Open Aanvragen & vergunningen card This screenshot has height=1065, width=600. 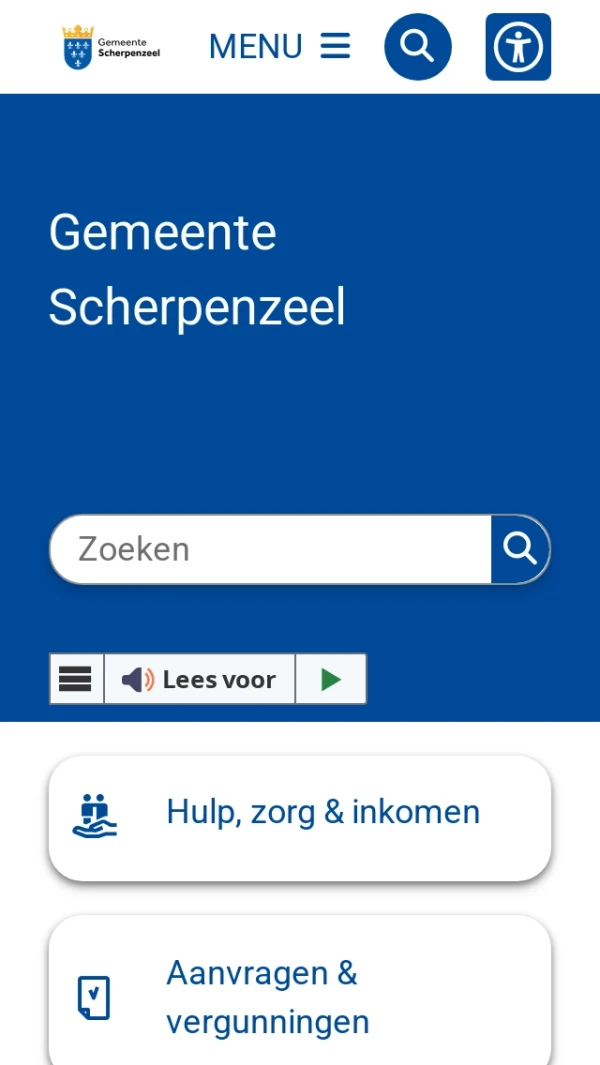[300, 997]
